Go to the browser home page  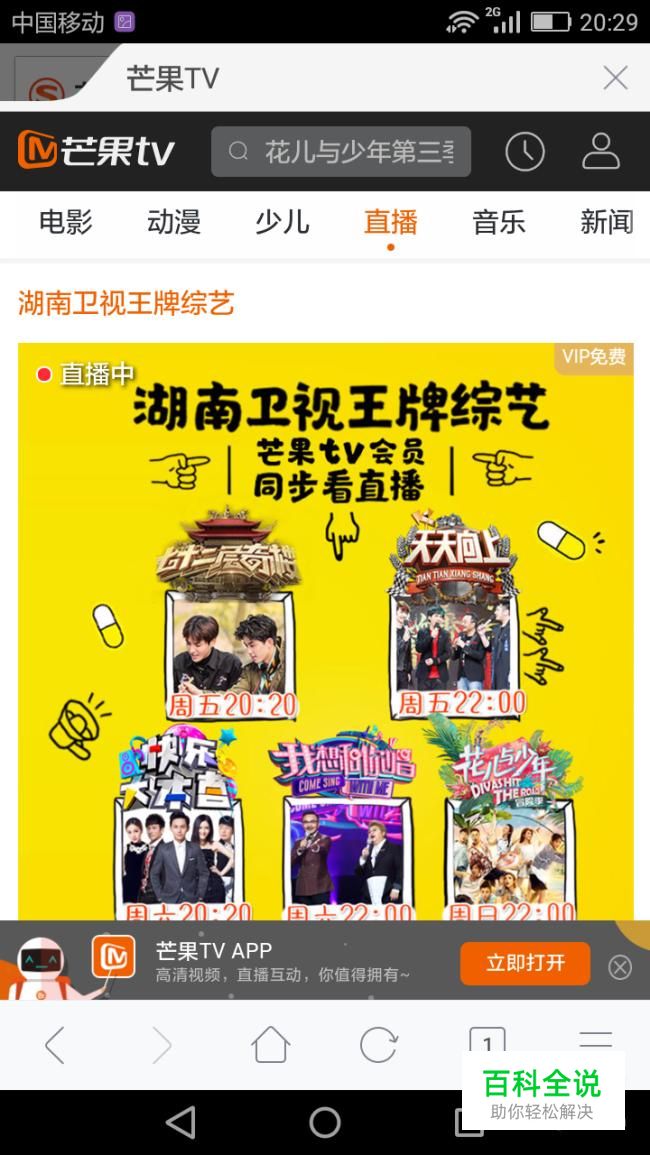tap(270, 1045)
